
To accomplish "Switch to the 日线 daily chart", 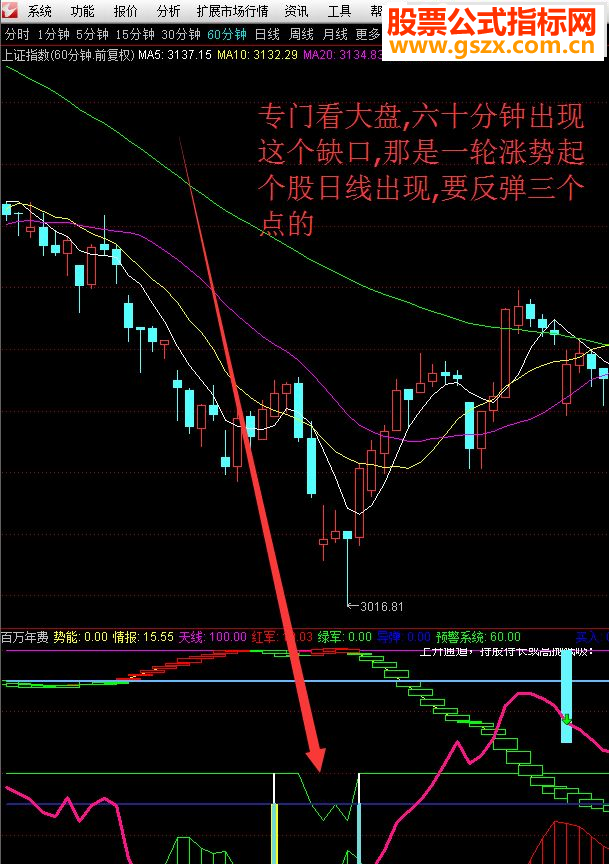I will click(268, 33).
